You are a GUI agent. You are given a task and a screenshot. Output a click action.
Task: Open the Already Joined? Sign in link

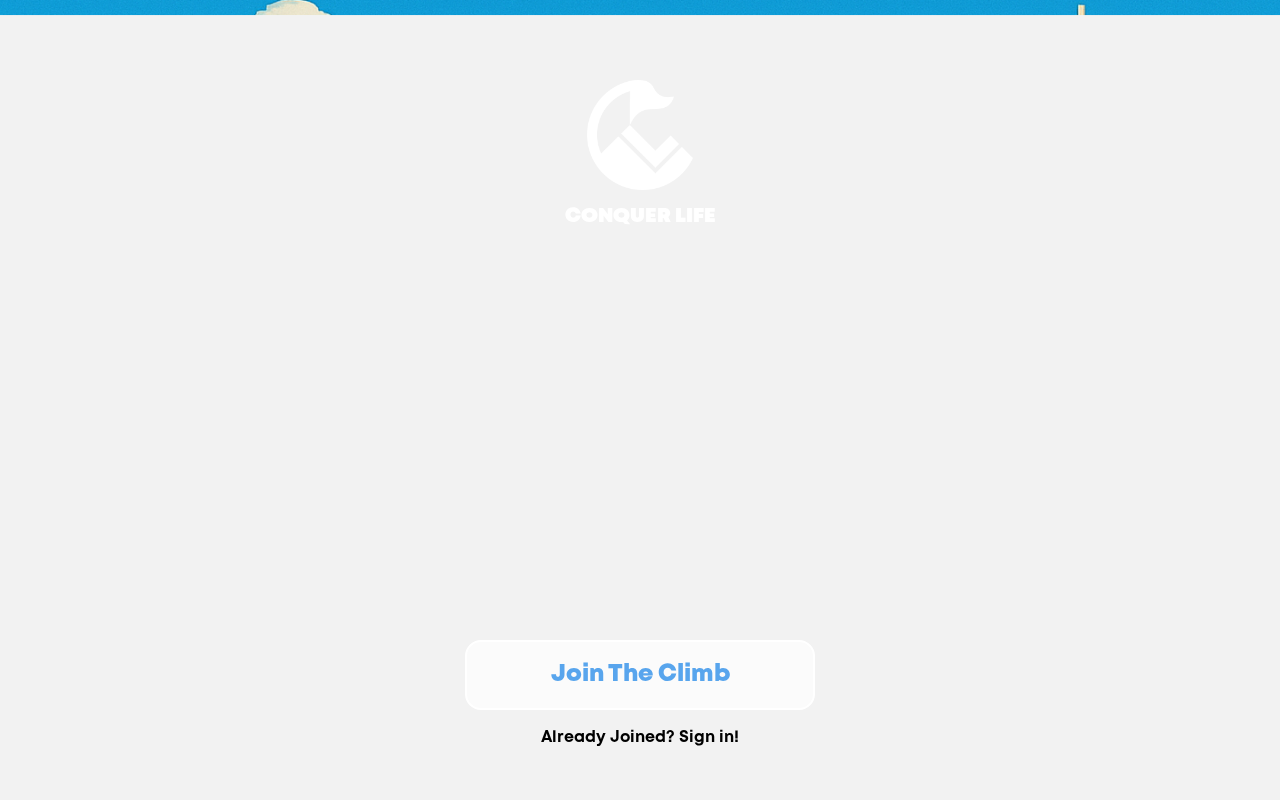pyautogui.click(x=640, y=737)
